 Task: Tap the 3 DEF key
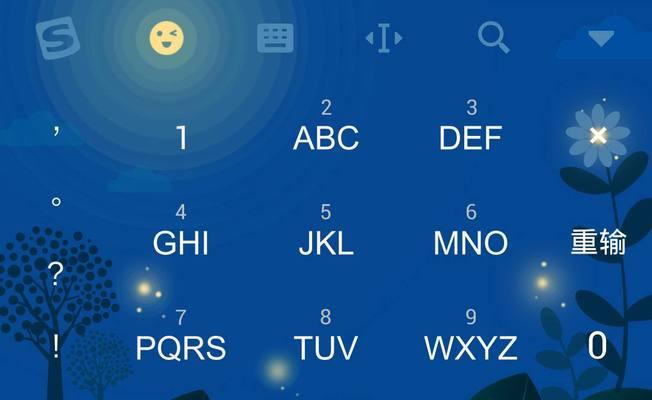pyautogui.click(x=471, y=130)
